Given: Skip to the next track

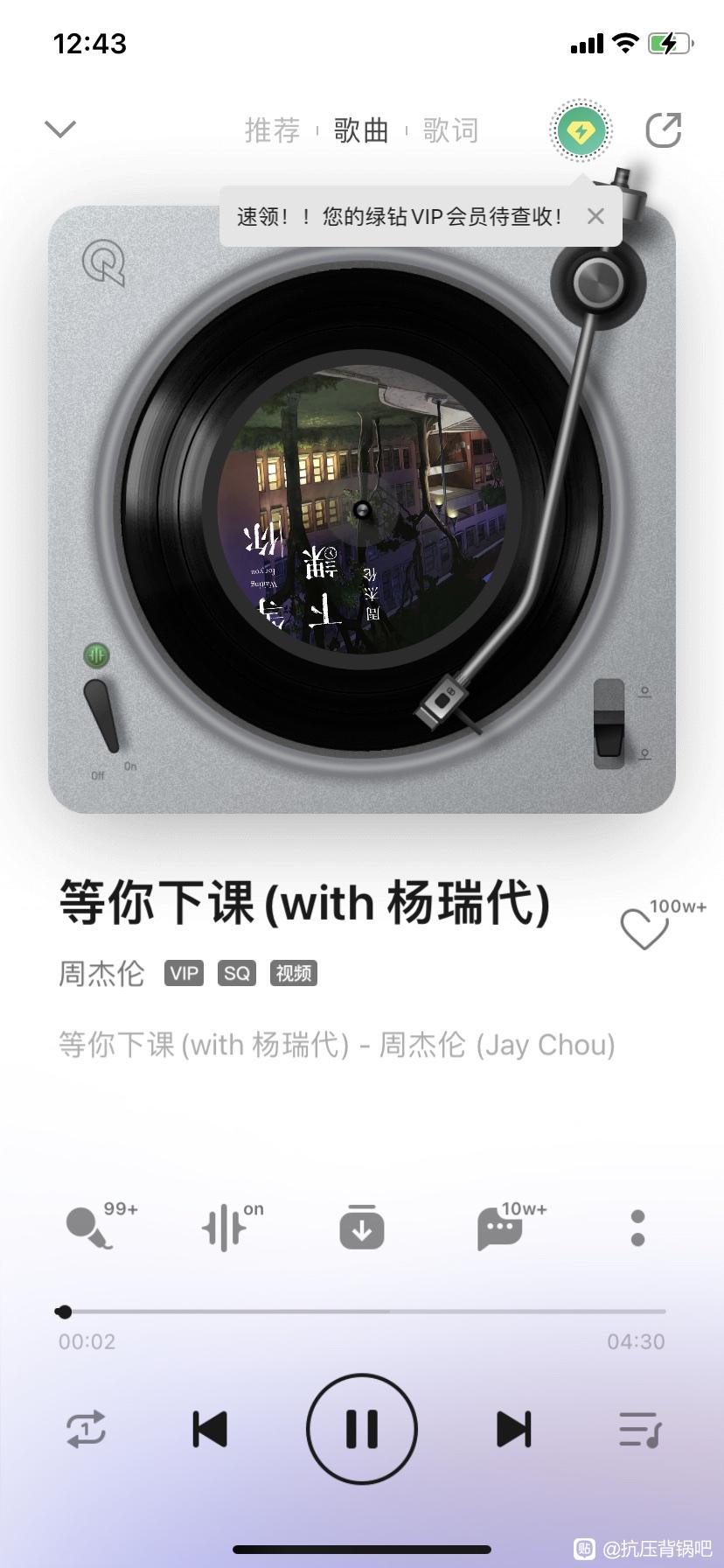Looking at the screenshot, I should point(514,1429).
